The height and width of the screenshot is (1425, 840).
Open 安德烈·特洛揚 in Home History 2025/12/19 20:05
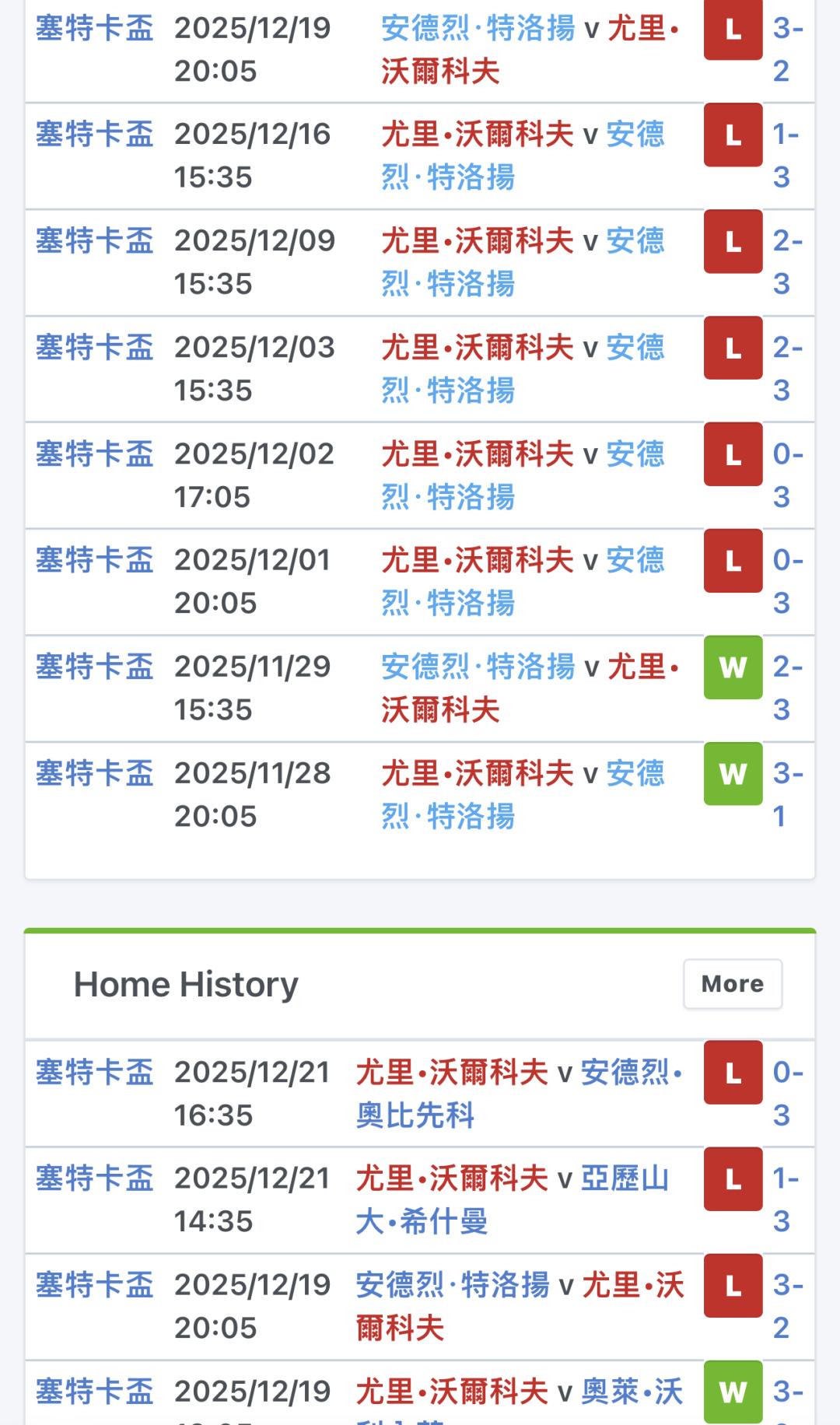click(x=453, y=1285)
